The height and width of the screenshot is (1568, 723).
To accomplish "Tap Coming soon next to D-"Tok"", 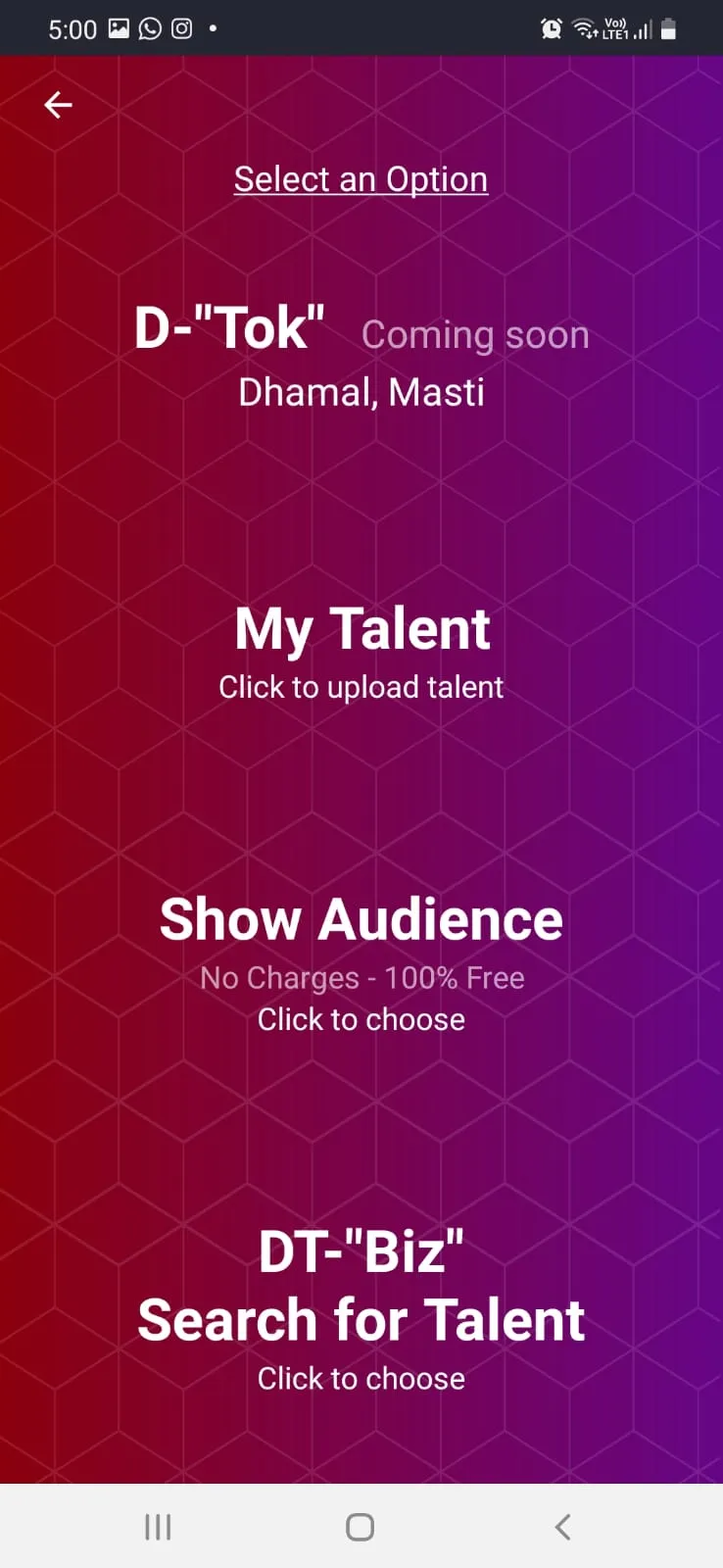I will [475, 334].
